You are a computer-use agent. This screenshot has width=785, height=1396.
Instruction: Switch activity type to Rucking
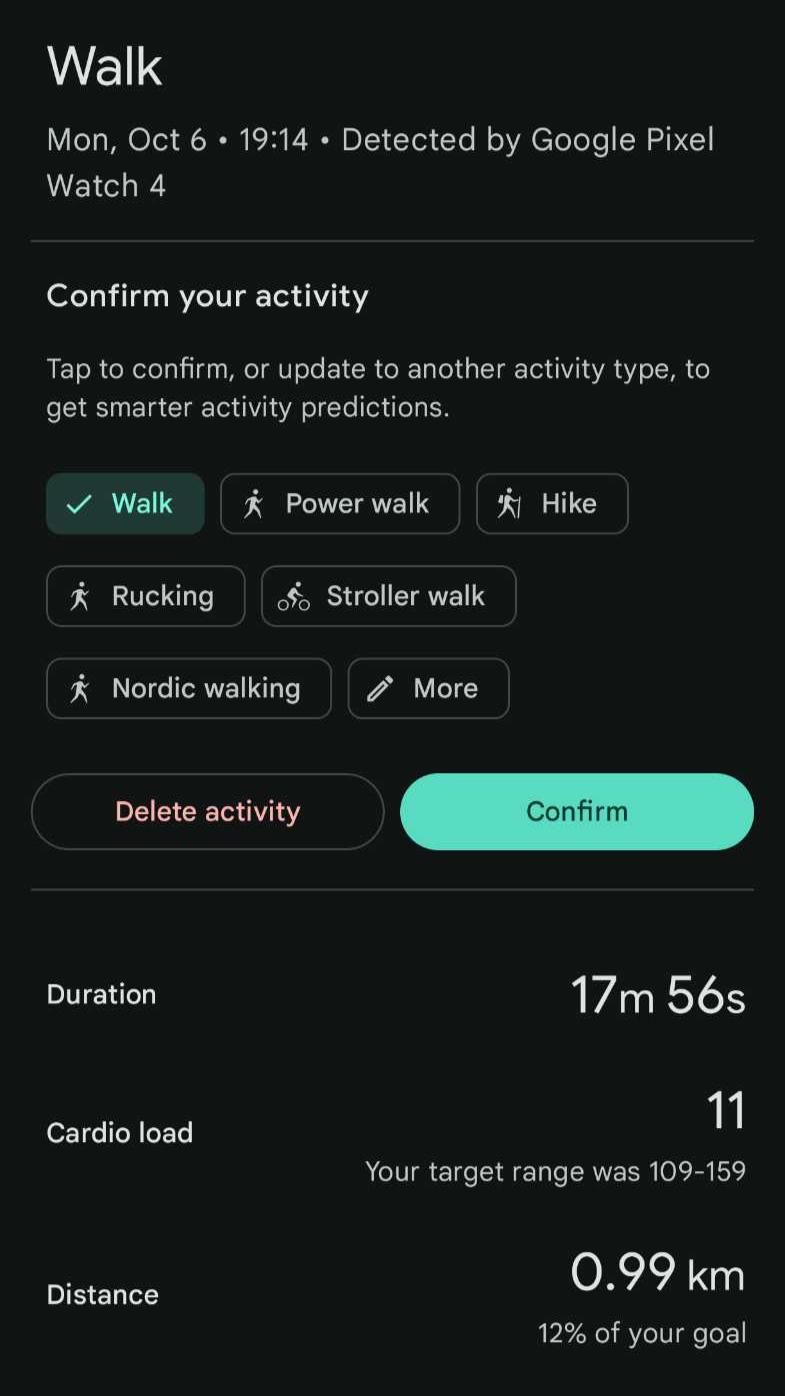[145, 596]
